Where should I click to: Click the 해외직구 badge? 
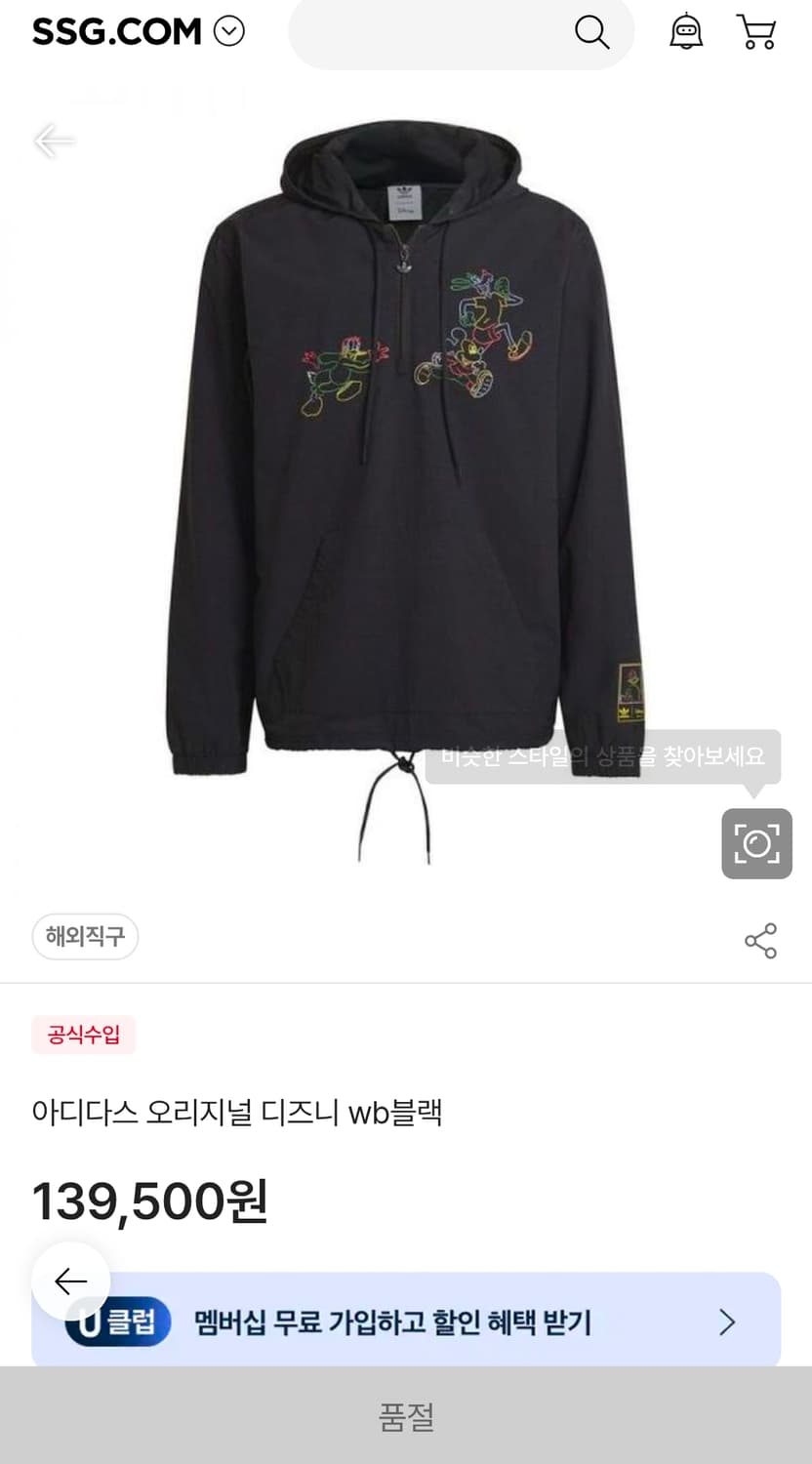click(x=85, y=937)
